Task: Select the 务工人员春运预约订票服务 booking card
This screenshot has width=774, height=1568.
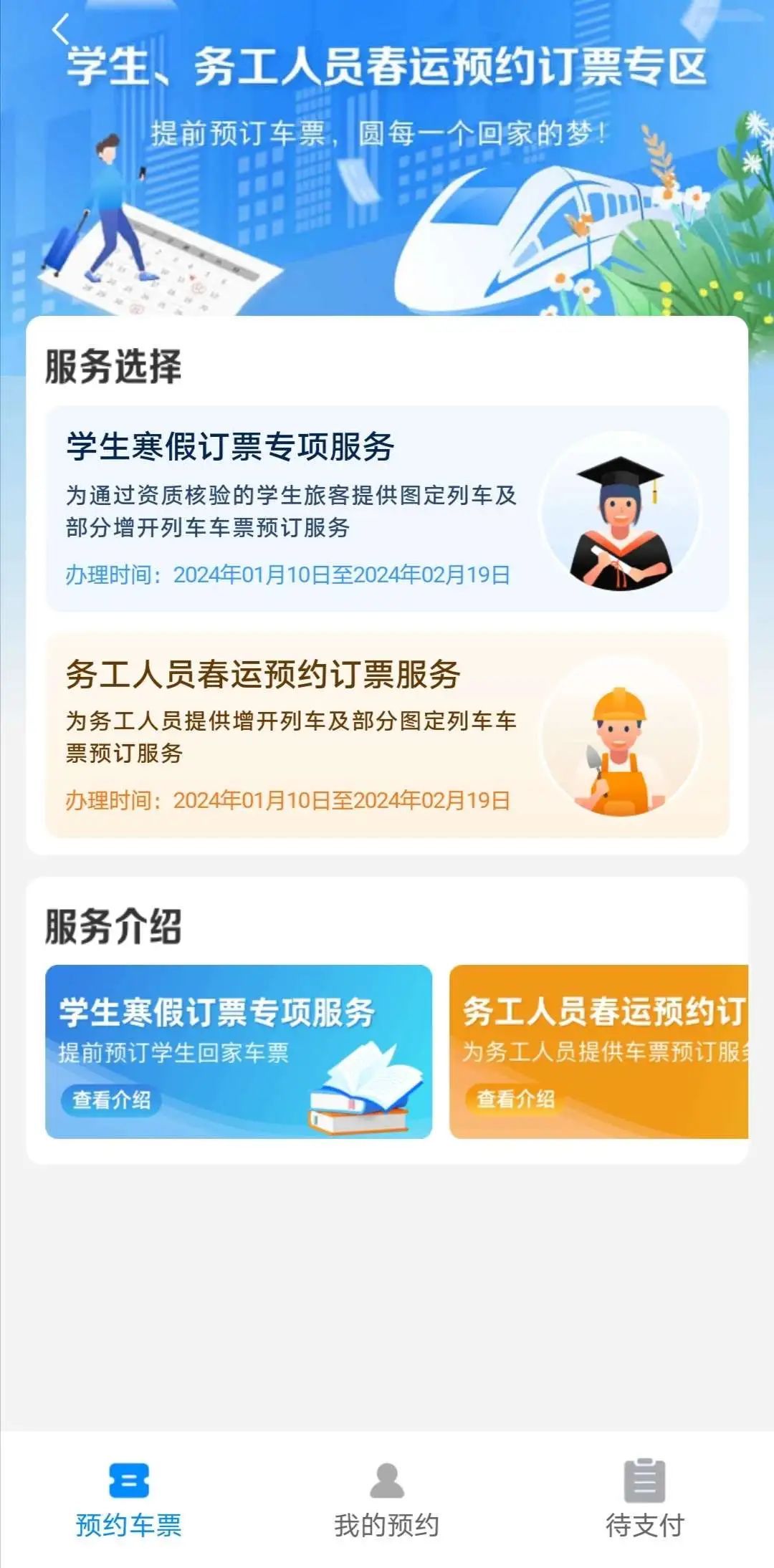Action: (387, 736)
